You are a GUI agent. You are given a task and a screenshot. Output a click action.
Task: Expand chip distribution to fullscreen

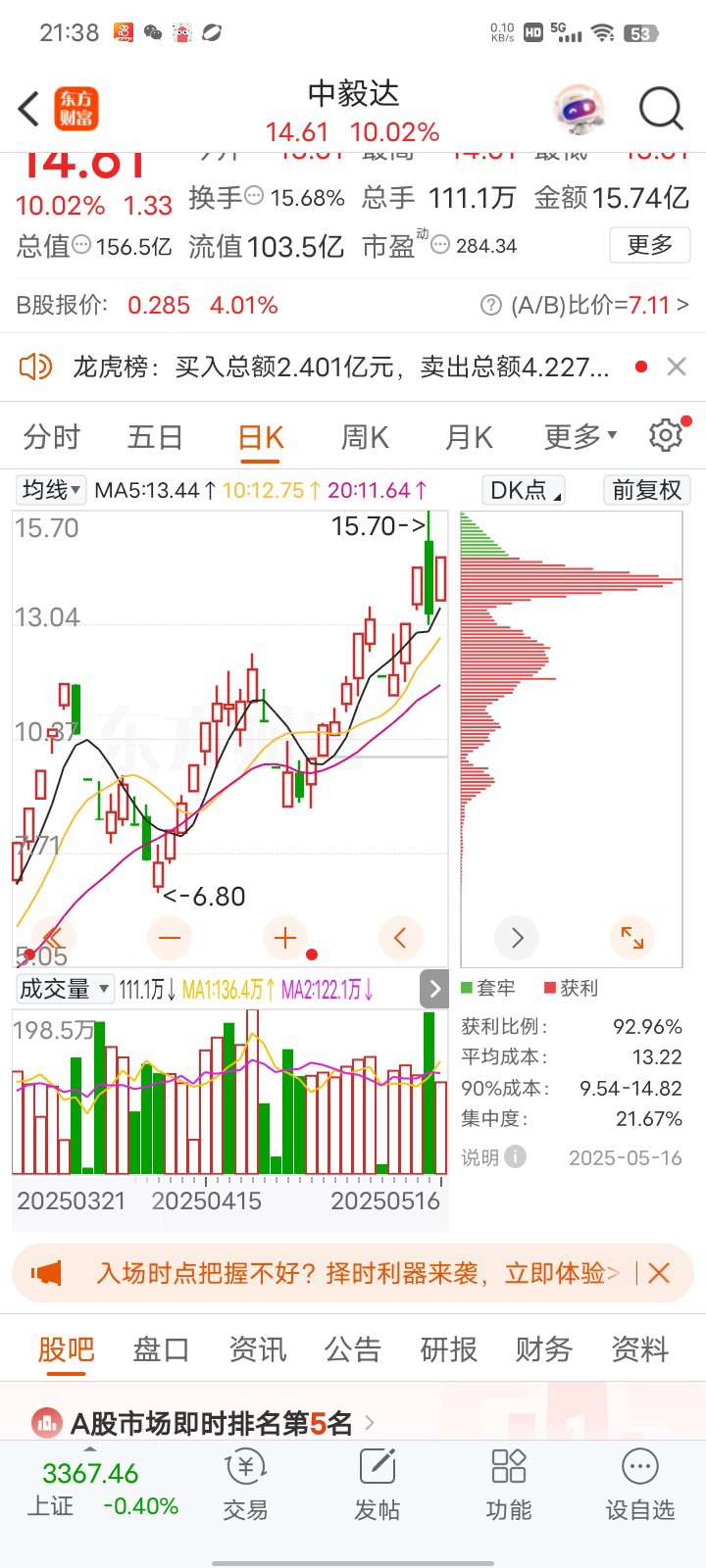[632, 938]
